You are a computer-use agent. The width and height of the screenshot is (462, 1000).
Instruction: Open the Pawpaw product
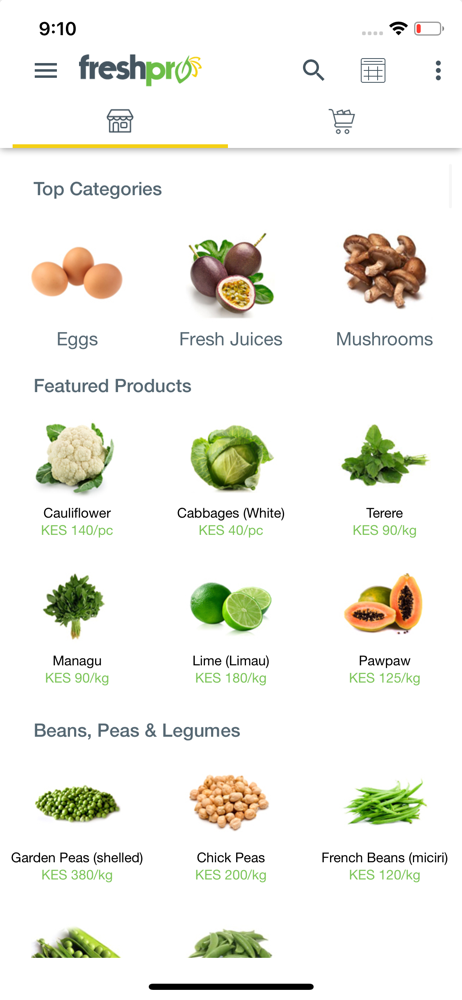[385, 628]
